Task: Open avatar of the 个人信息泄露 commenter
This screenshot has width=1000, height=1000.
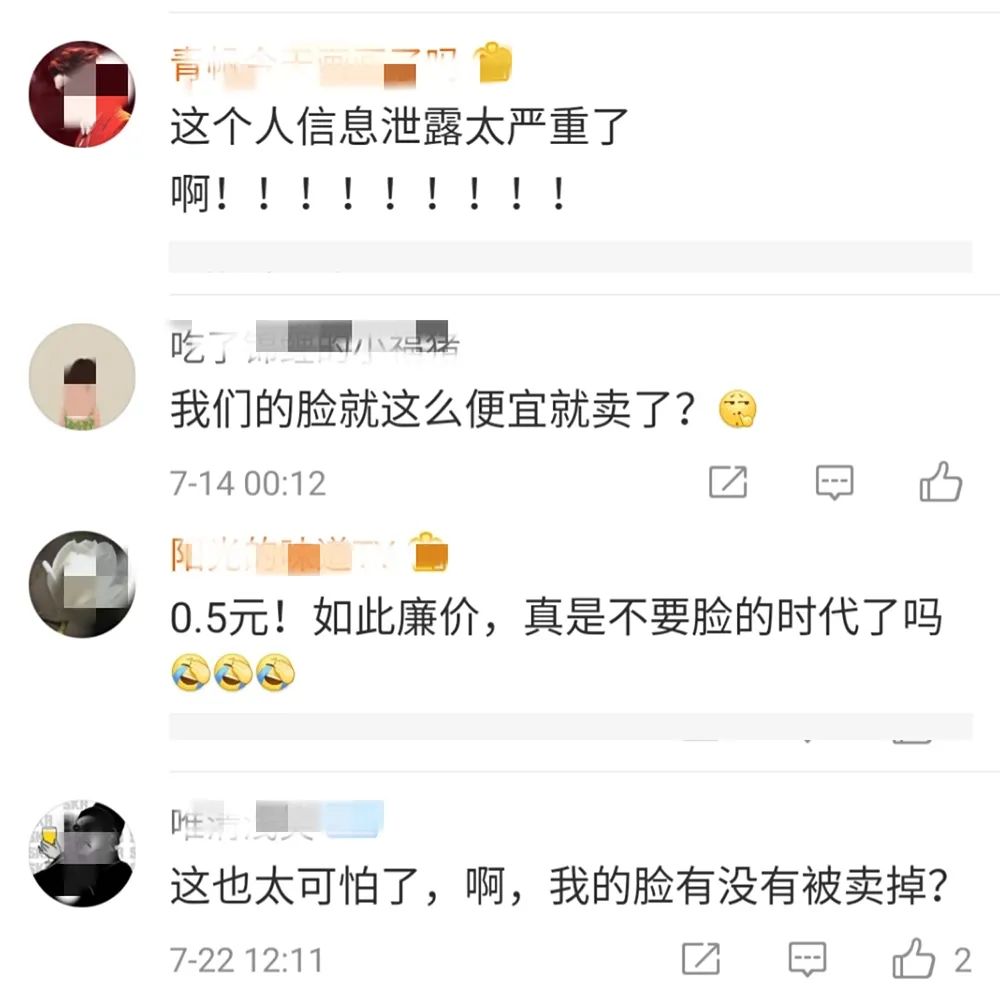Action: pos(82,95)
